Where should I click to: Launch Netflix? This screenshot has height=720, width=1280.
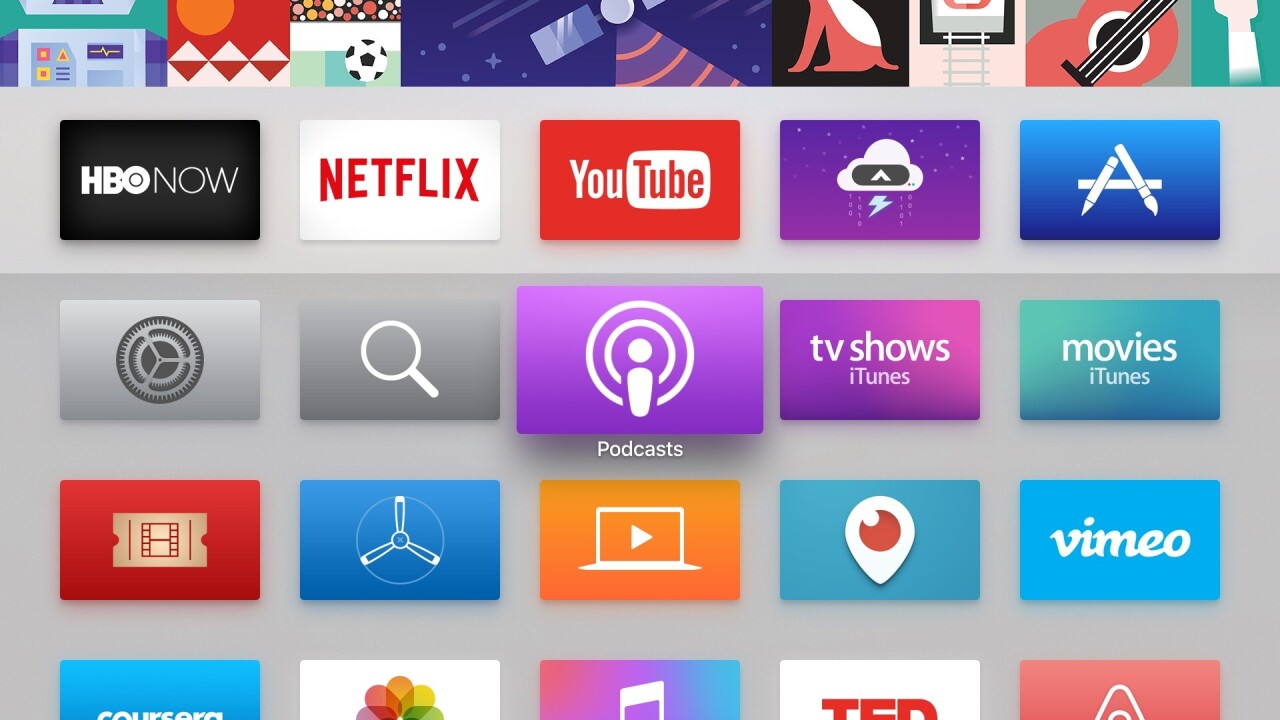tap(400, 180)
